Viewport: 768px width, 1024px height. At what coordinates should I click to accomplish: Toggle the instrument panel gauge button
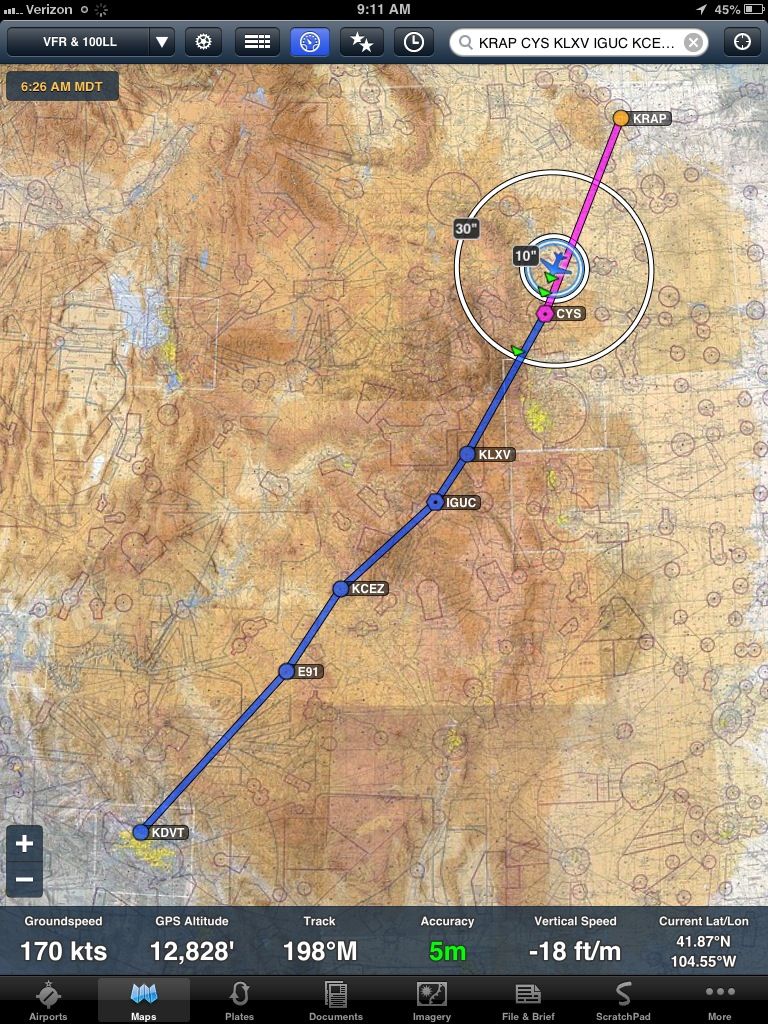[x=309, y=42]
